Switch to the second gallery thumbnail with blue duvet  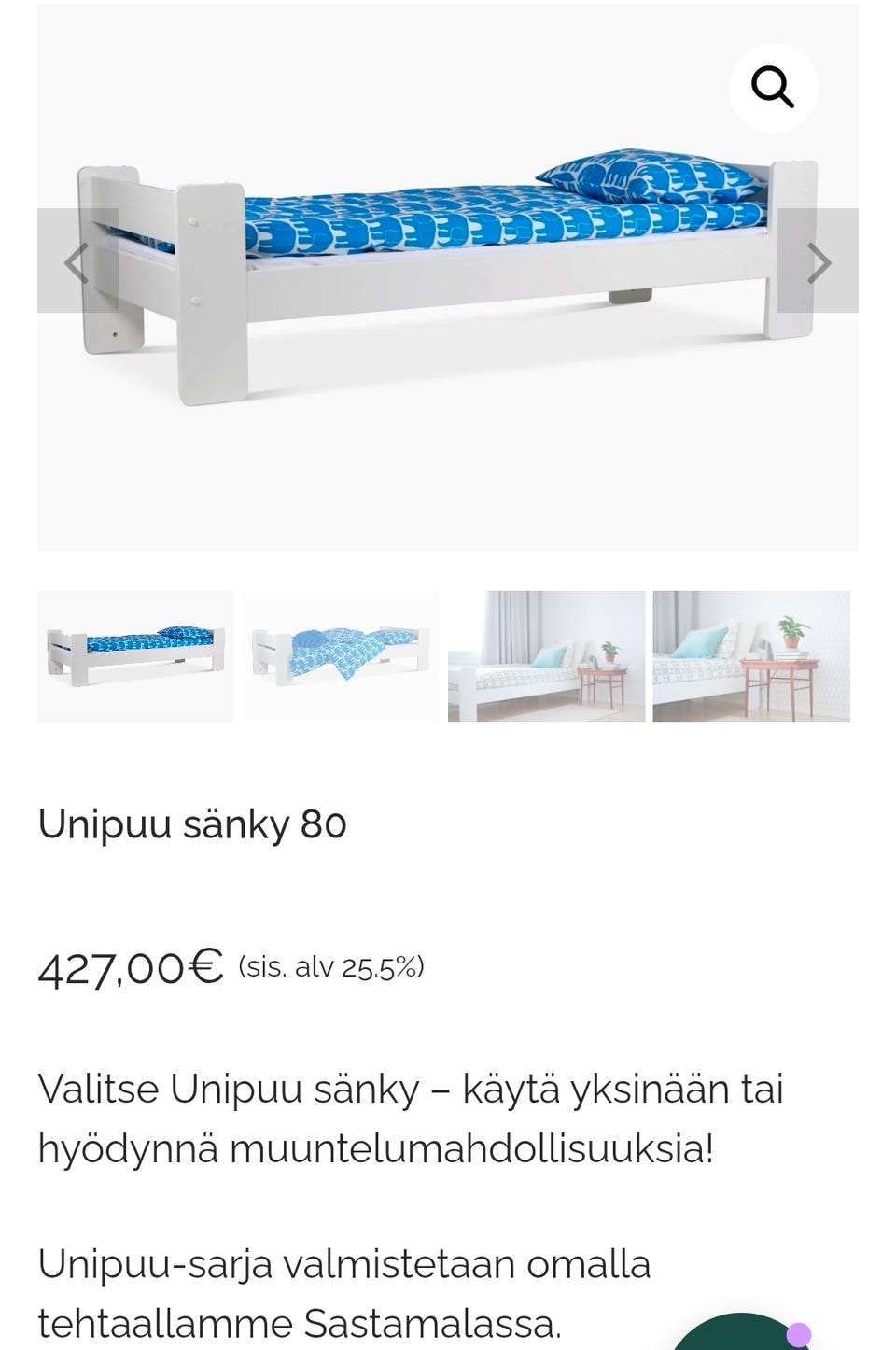[340, 655]
